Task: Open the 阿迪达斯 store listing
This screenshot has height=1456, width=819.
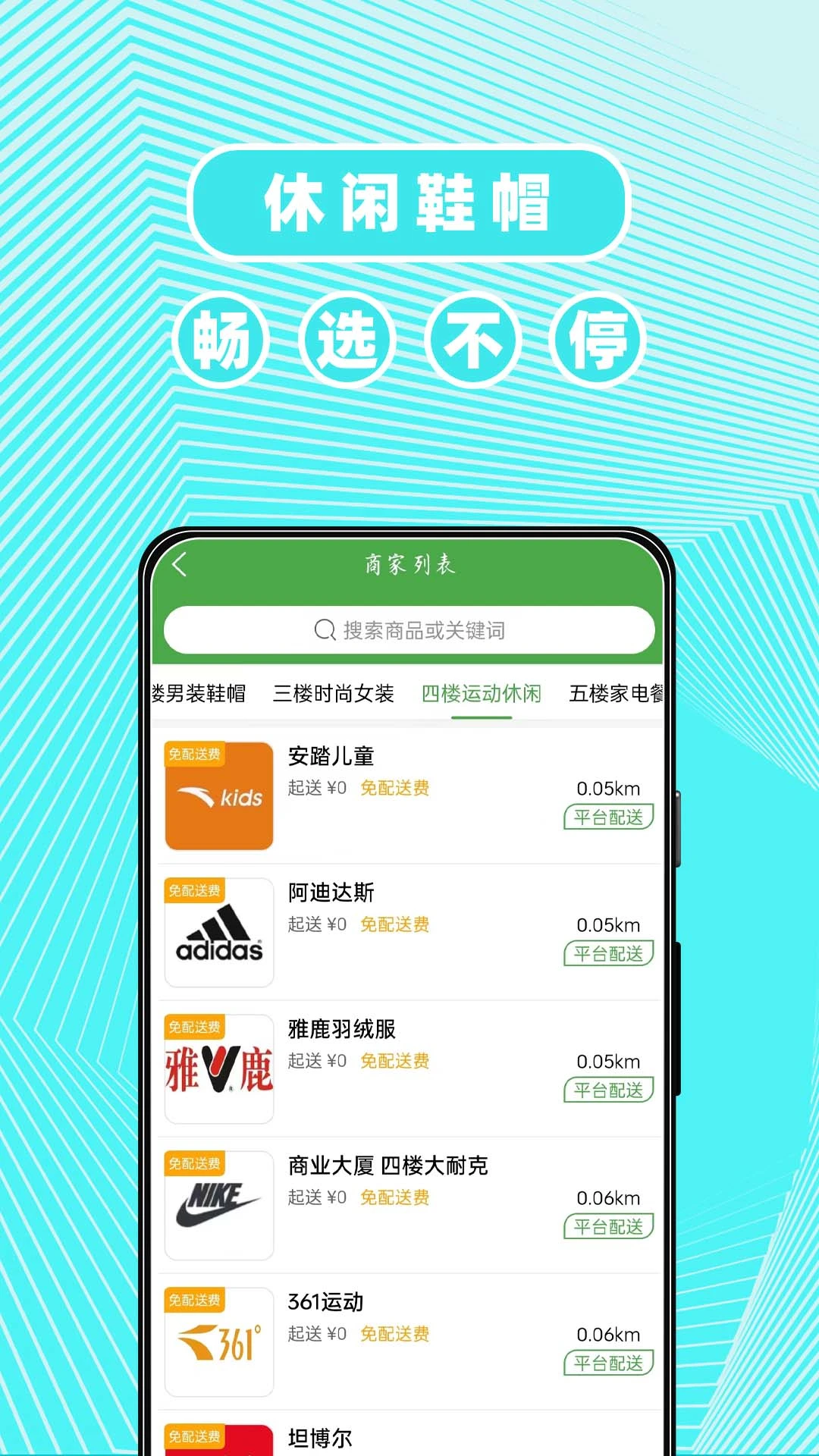Action: click(328, 893)
